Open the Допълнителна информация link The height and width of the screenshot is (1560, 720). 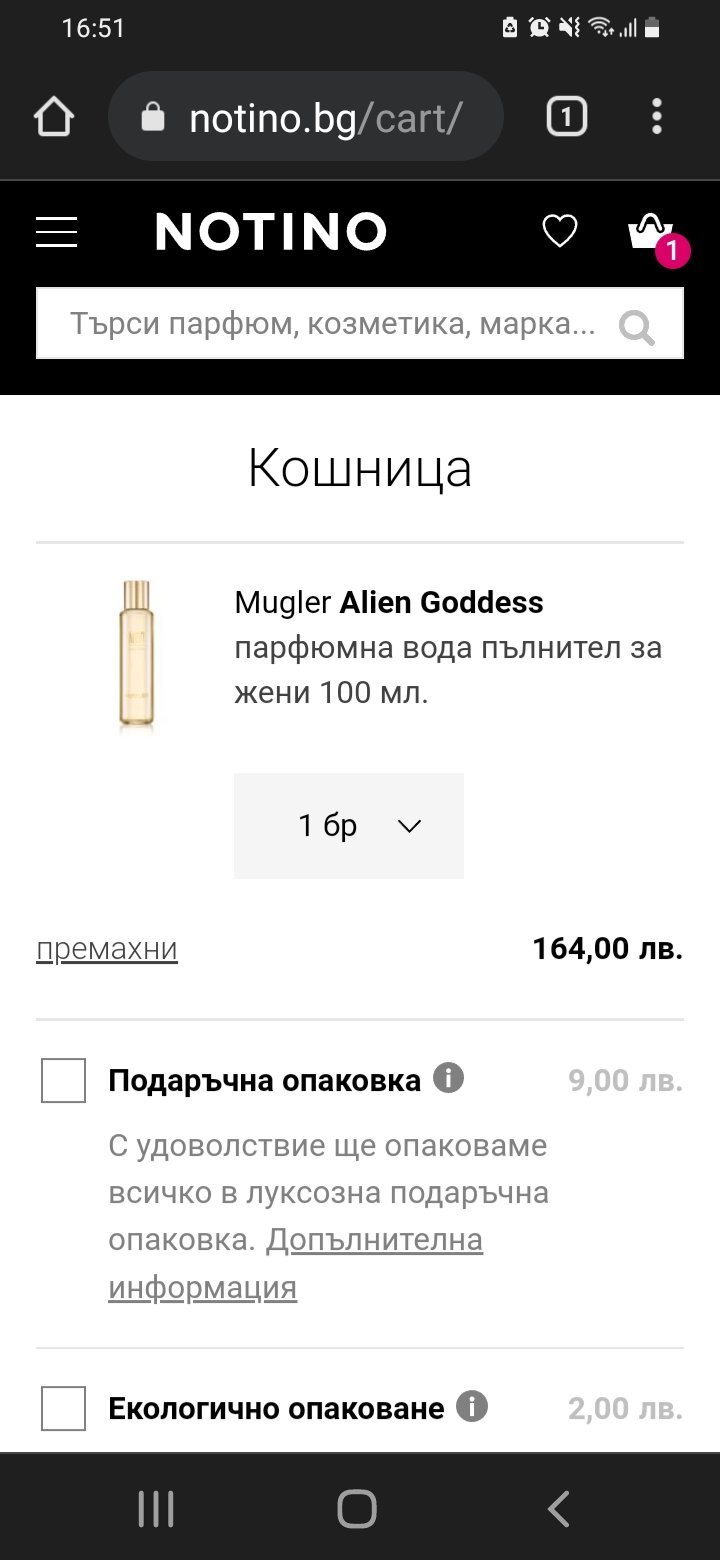(374, 1241)
